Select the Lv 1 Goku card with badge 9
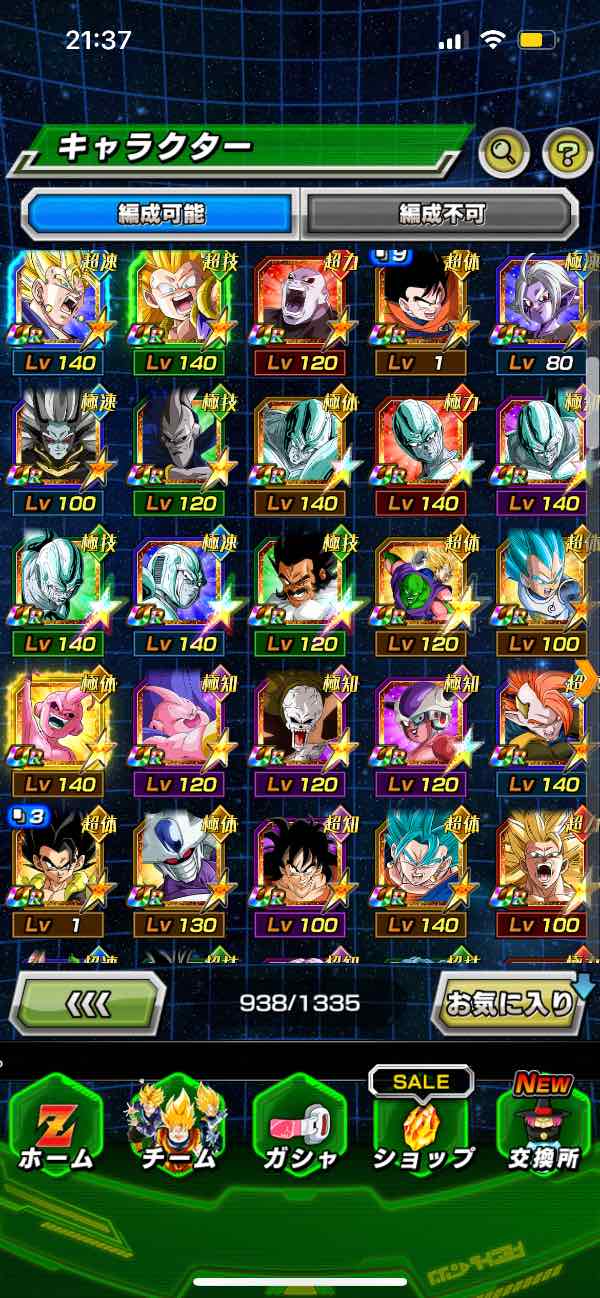The height and width of the screenshot is (1298, 600). [x=422, y=312]
